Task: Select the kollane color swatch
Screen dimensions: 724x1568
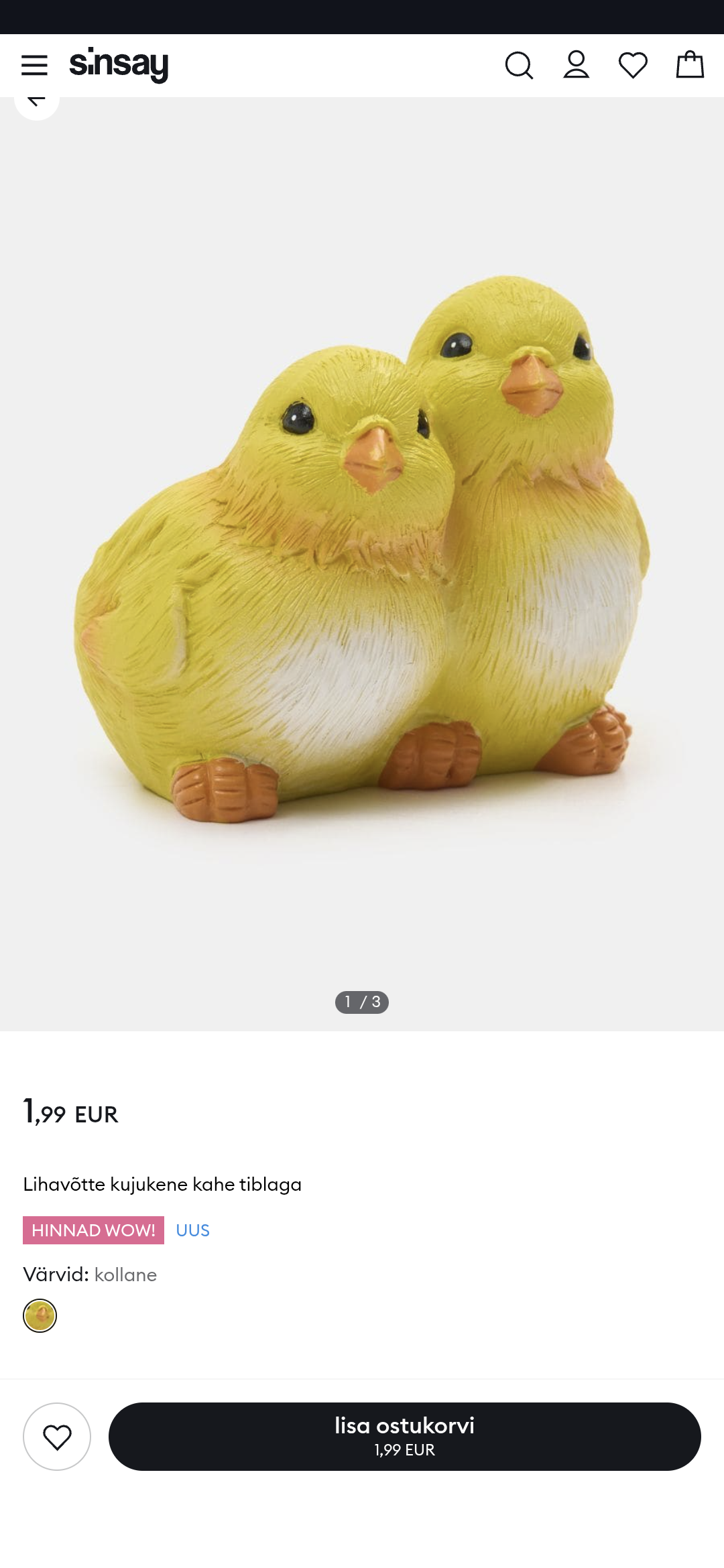Action: point(40,1315)
